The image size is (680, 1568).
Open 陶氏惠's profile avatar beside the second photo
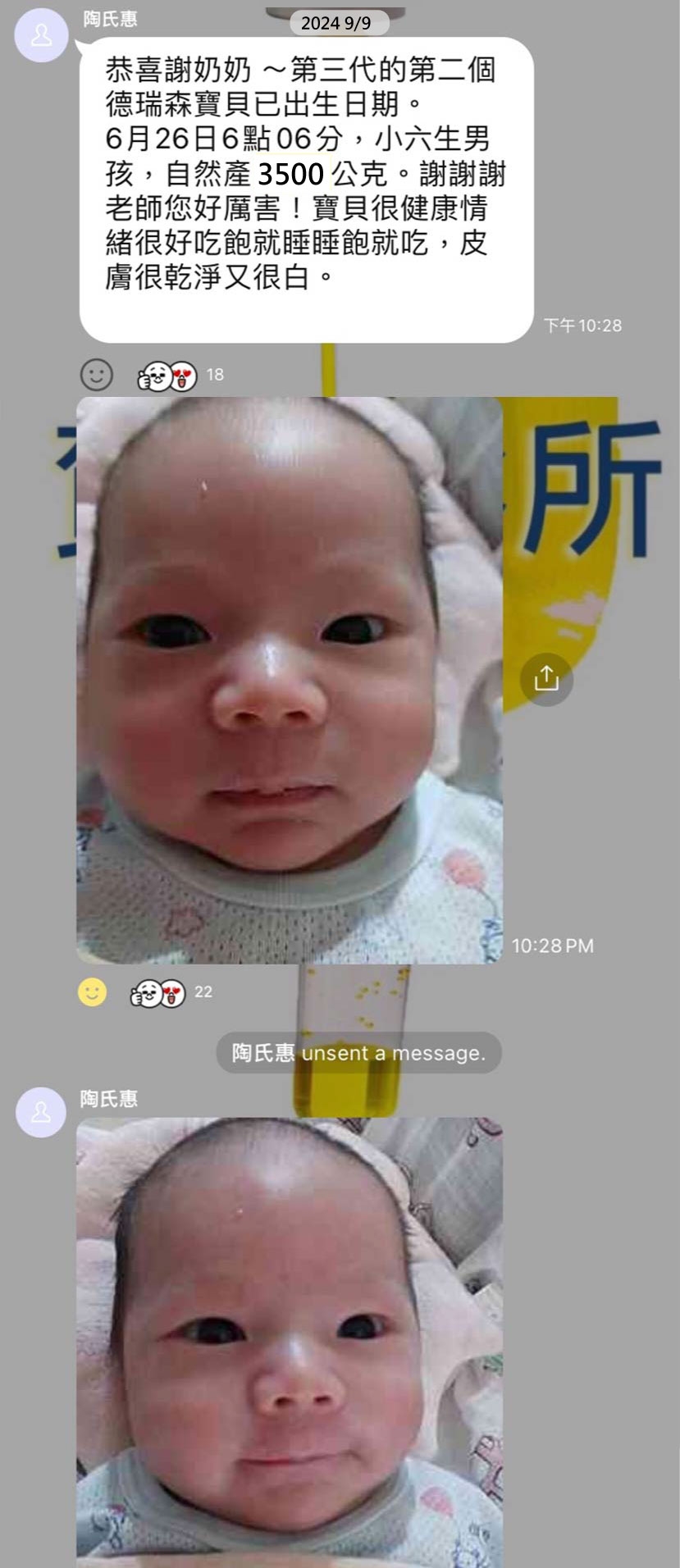coord(41,1112)
